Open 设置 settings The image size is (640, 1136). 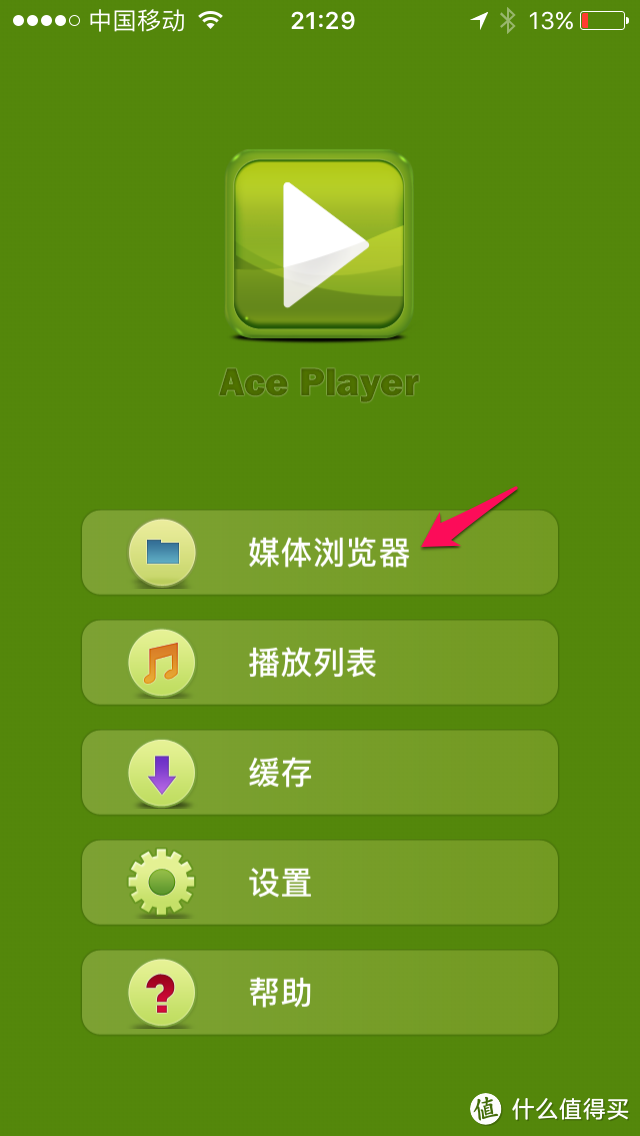tap(319, 883)
